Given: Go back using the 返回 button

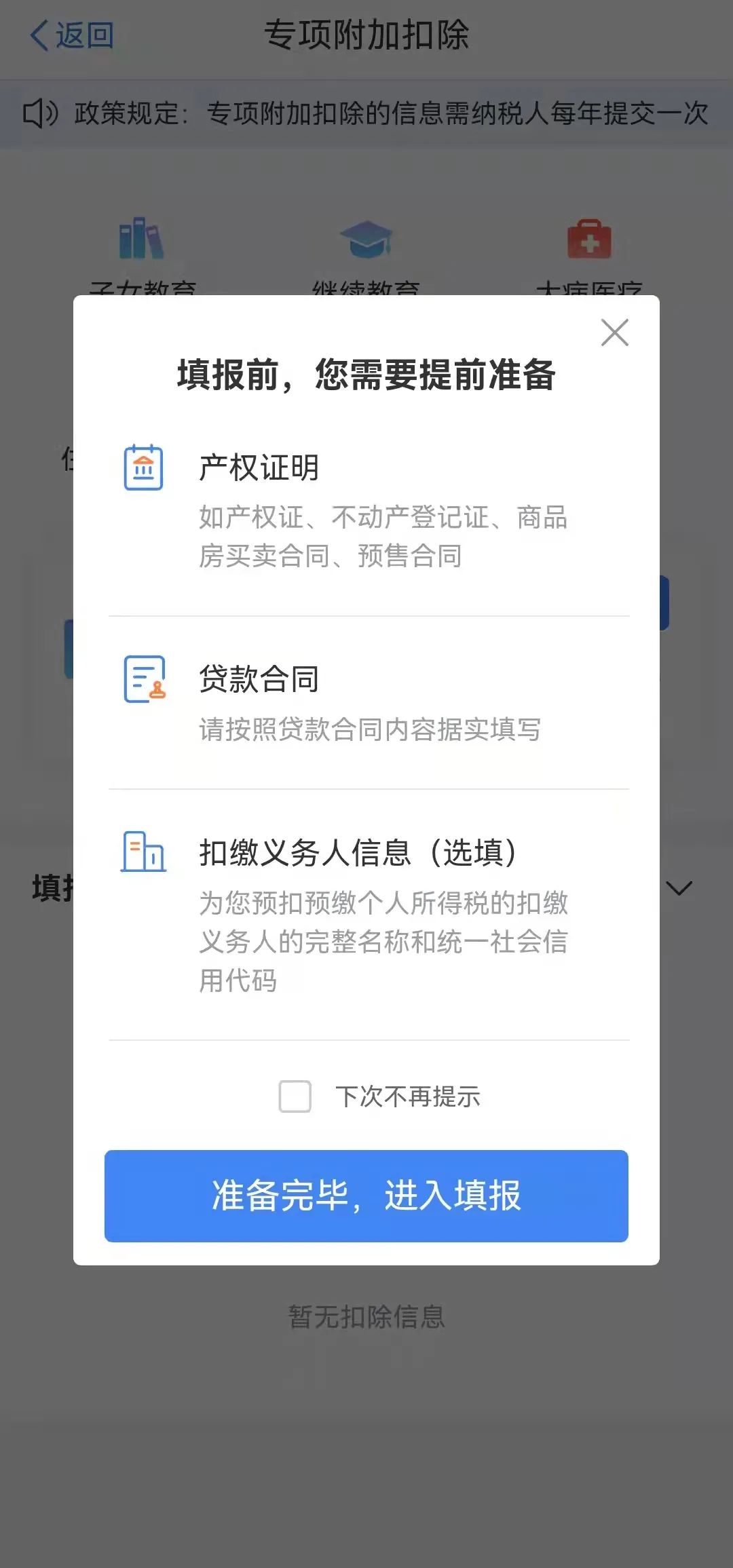Looking at the screenshot, I should pyautogui.click(x=71, y=35).
